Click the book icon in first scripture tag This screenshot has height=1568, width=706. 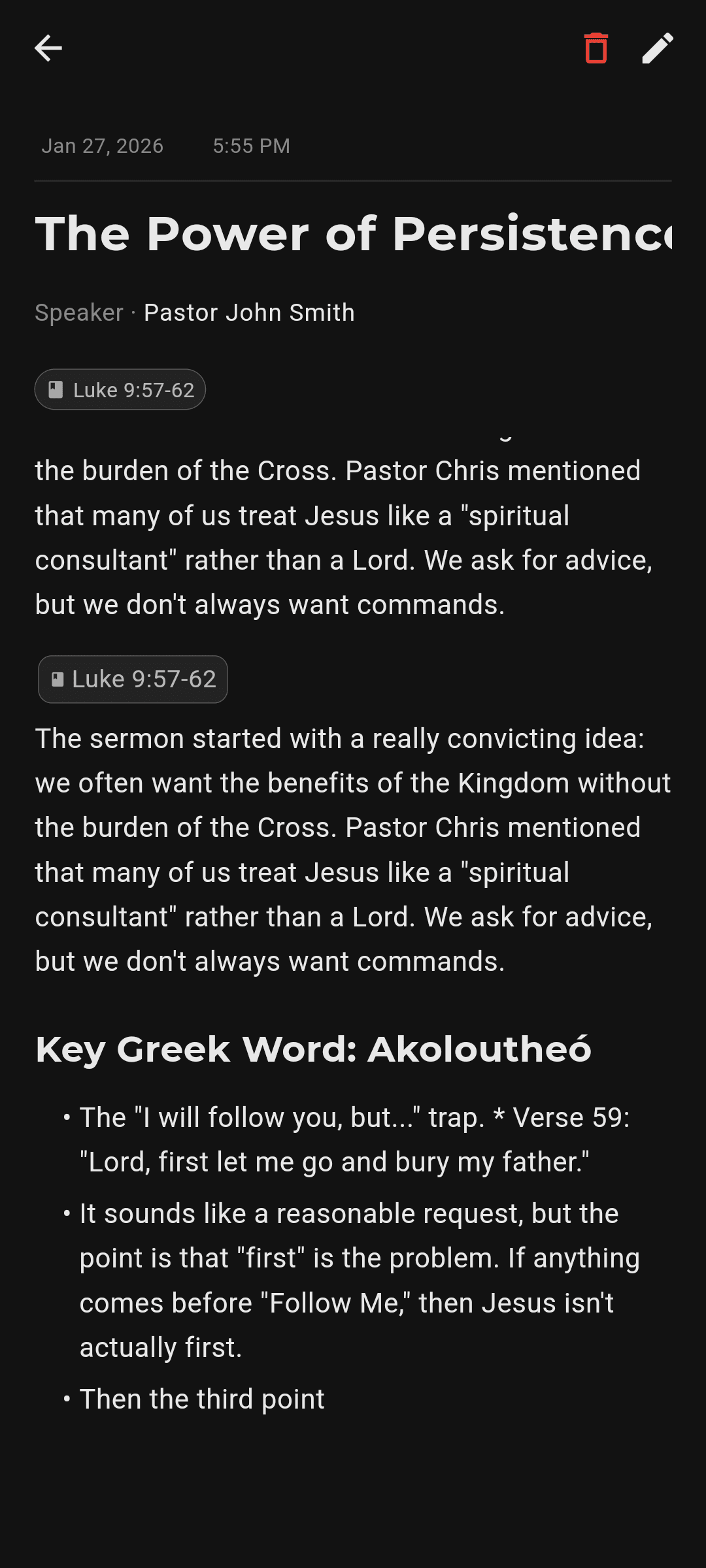[x=56, y=389]
